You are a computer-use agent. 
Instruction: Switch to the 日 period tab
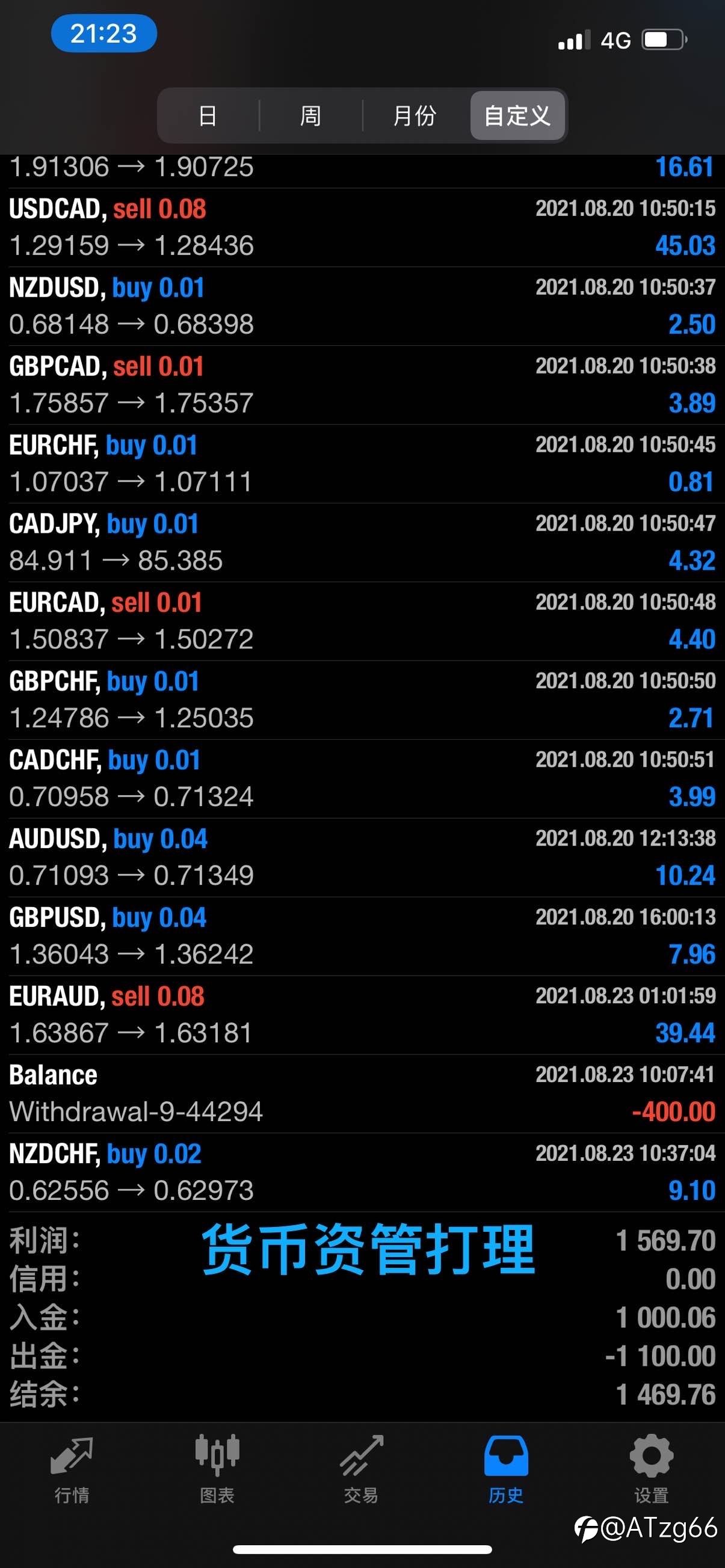[x=208, y=115]
